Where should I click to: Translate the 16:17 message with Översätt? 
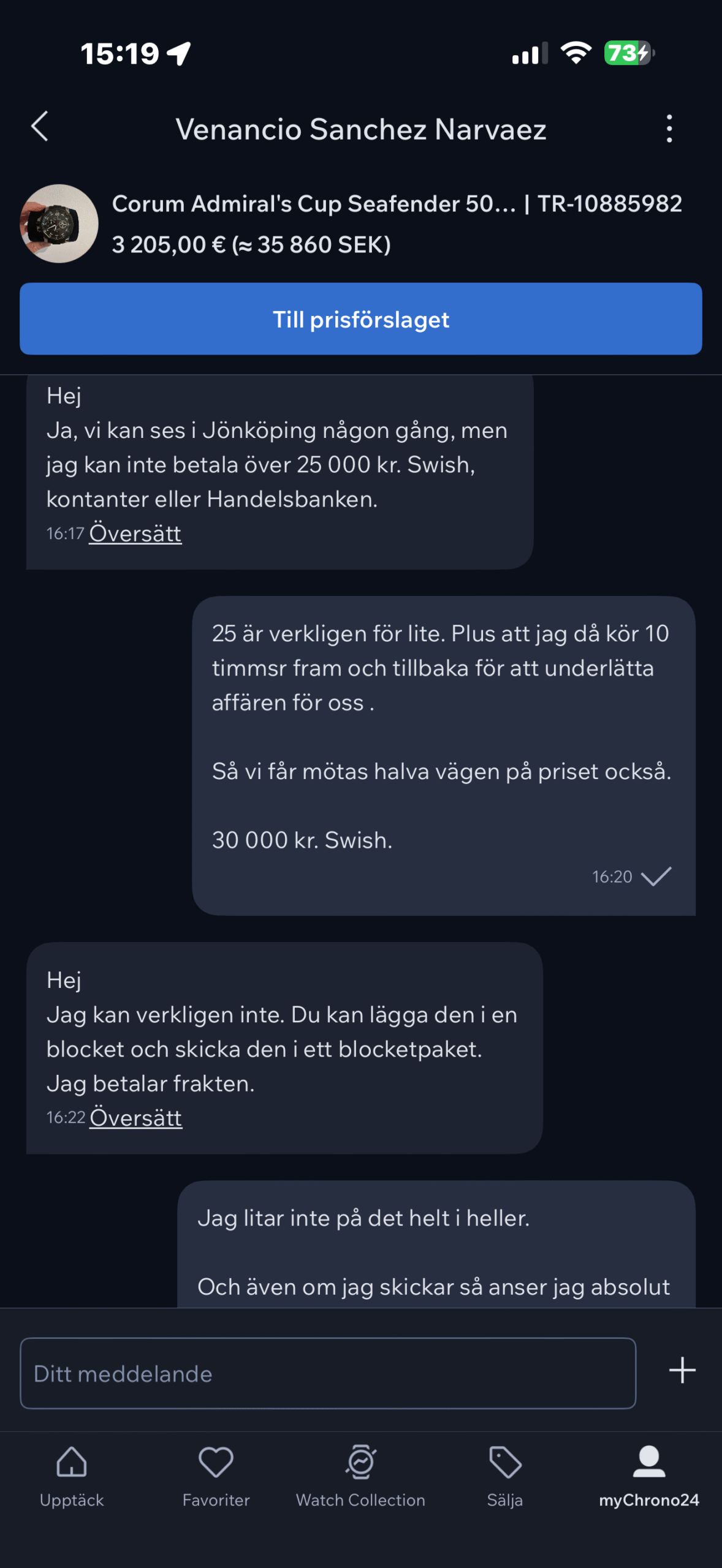[135, 533]
